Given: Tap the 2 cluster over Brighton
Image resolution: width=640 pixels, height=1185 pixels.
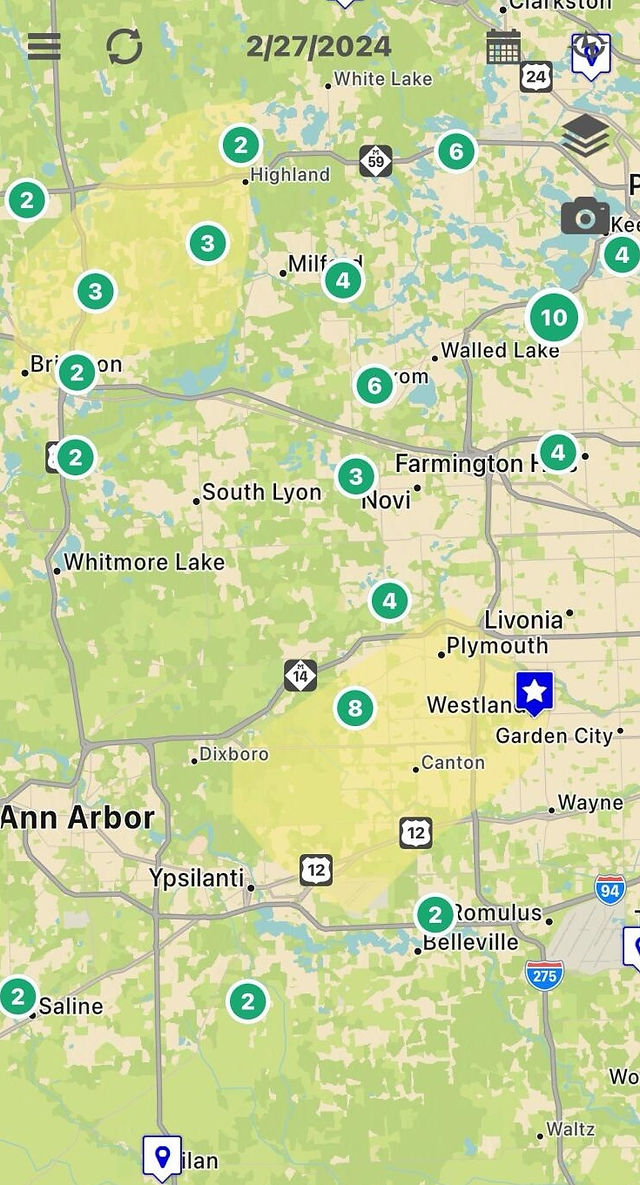Looking at the screenshot, I should tap(76, 373).
